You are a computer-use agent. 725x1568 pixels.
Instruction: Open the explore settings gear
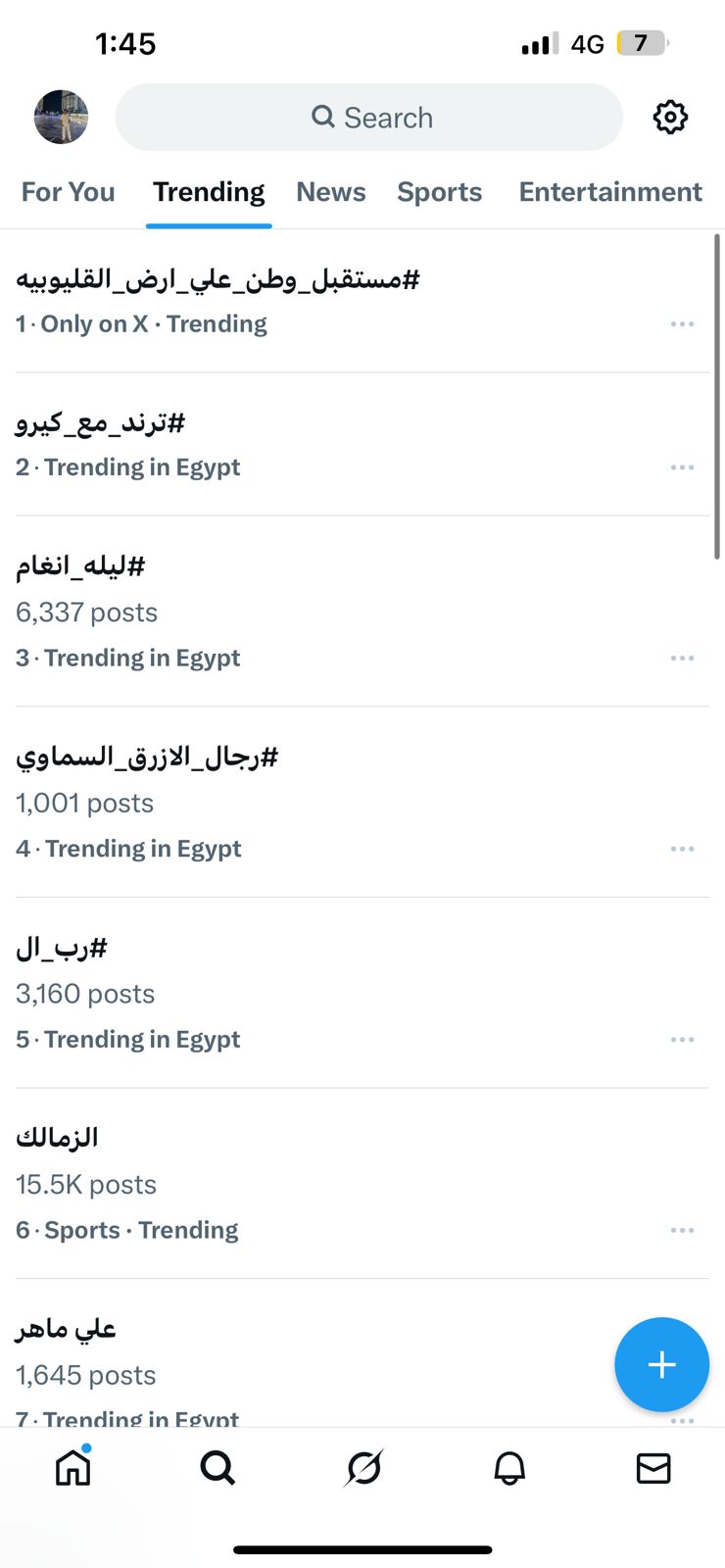670,118
